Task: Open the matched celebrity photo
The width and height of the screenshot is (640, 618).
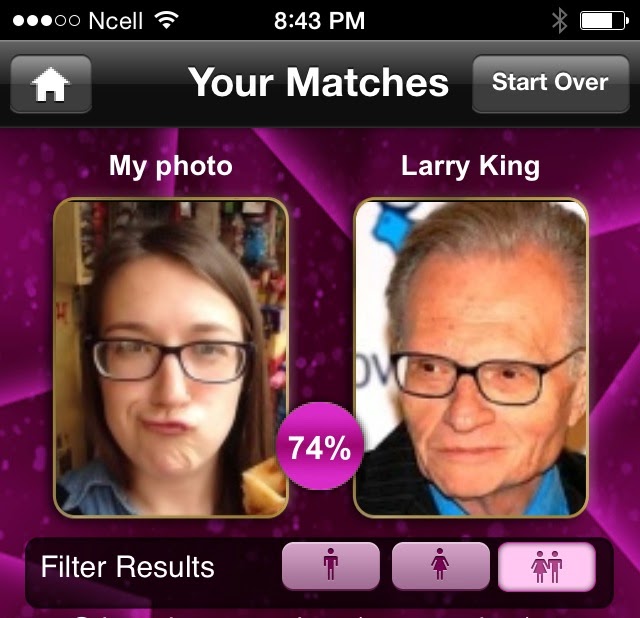Action: [471, 357]
